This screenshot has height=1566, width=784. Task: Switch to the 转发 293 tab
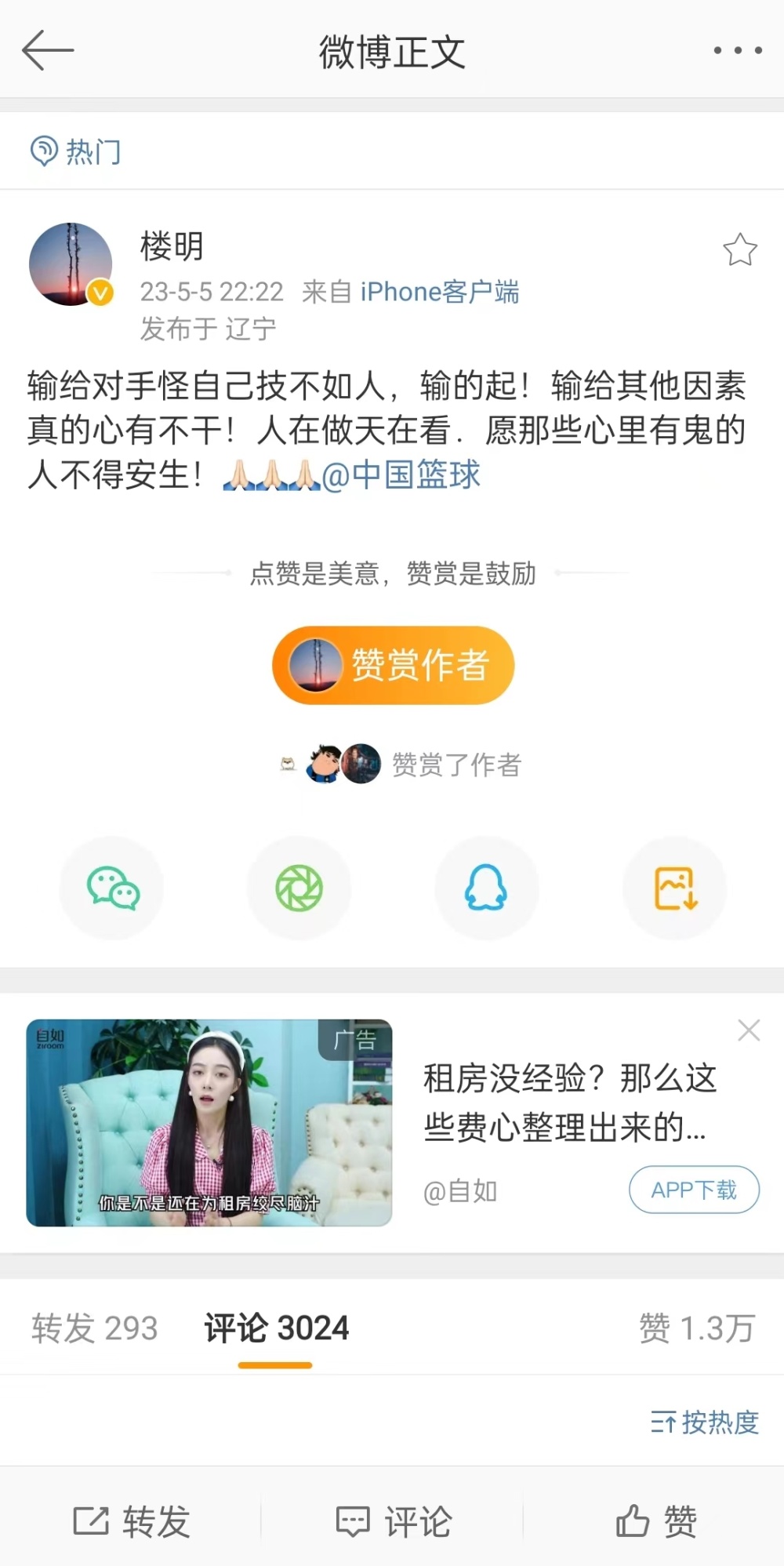(94, 1328)
